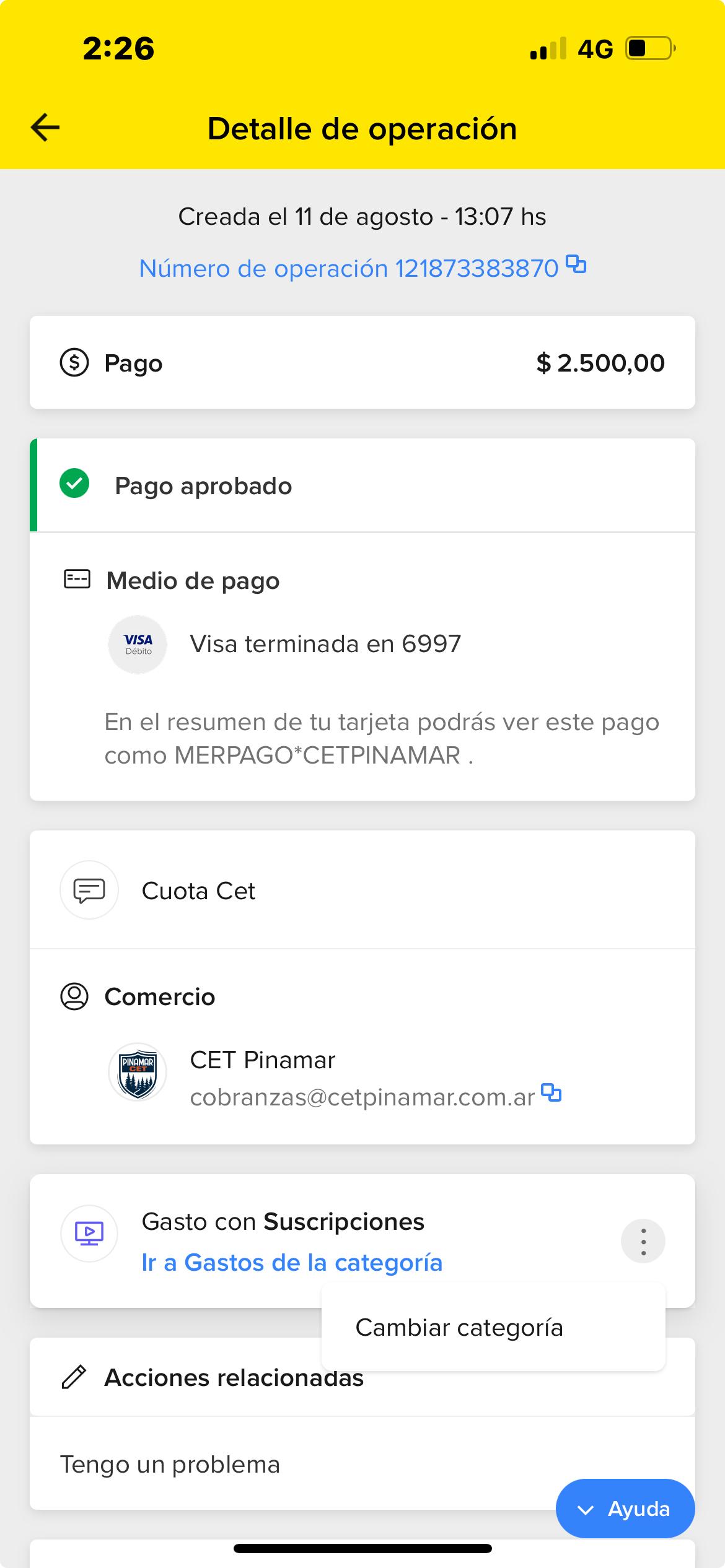Image resolution: width=725 pixels, height=1568 pixels.
Task: Copy the cobranzas@cetpinamar.com.ar email address
Action: pos(551,1093)
